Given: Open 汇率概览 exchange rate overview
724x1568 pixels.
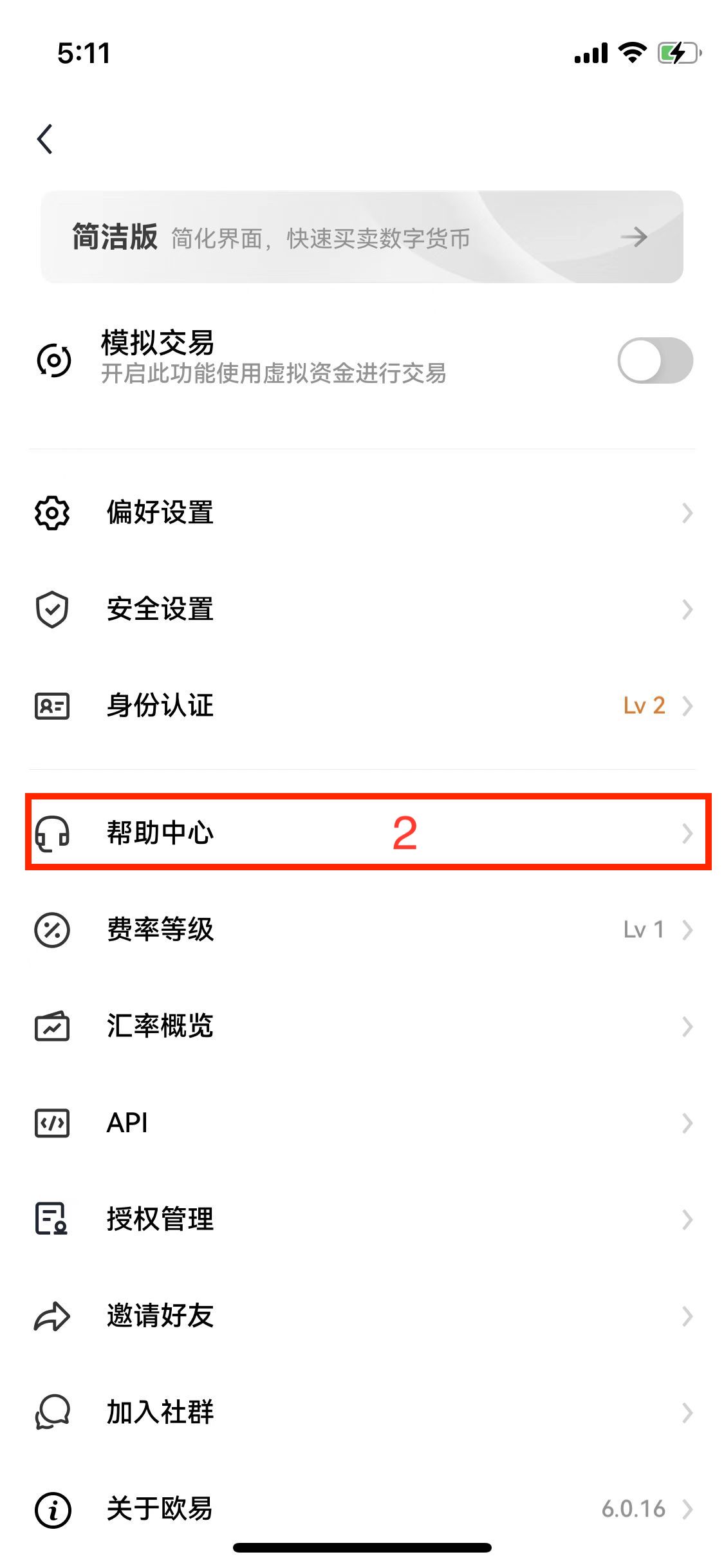Looking at the screenshot, I should 362,1027.
